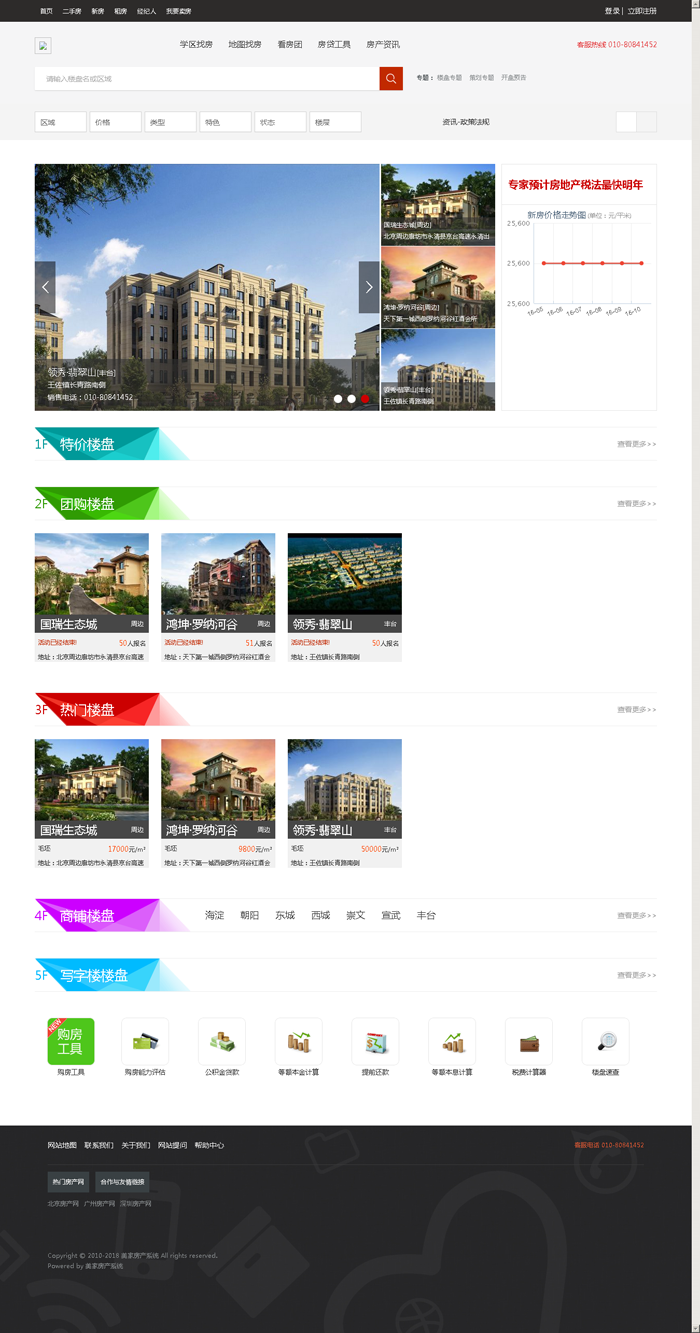
Task: Open 联系我们 in the footer
Action: point(99,1145)
